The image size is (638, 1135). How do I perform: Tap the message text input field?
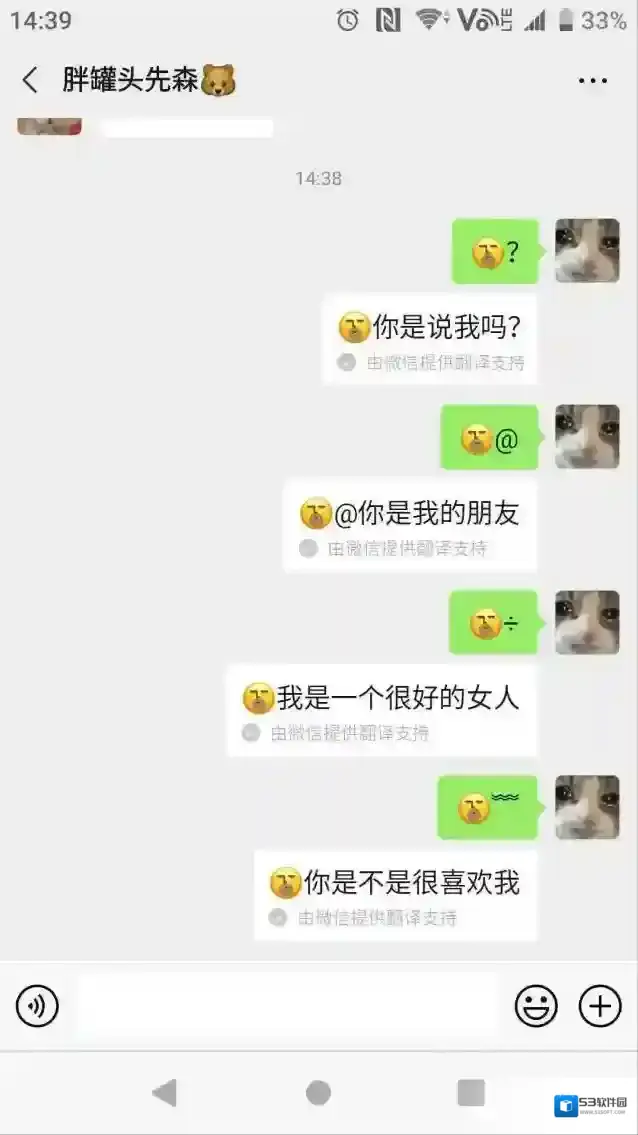pos(286,1006)
